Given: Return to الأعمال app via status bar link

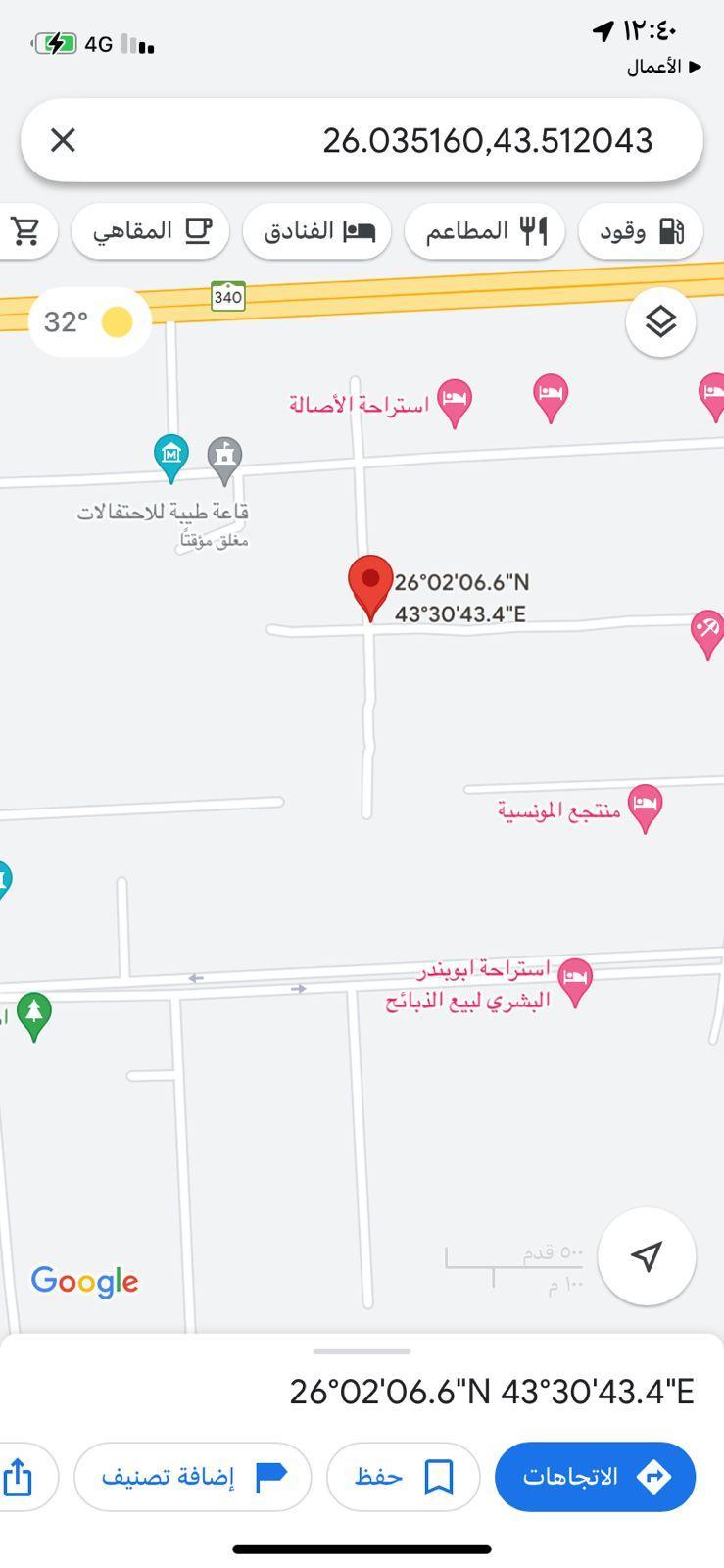Looking at the screenshot, I should tap(665, 67).
